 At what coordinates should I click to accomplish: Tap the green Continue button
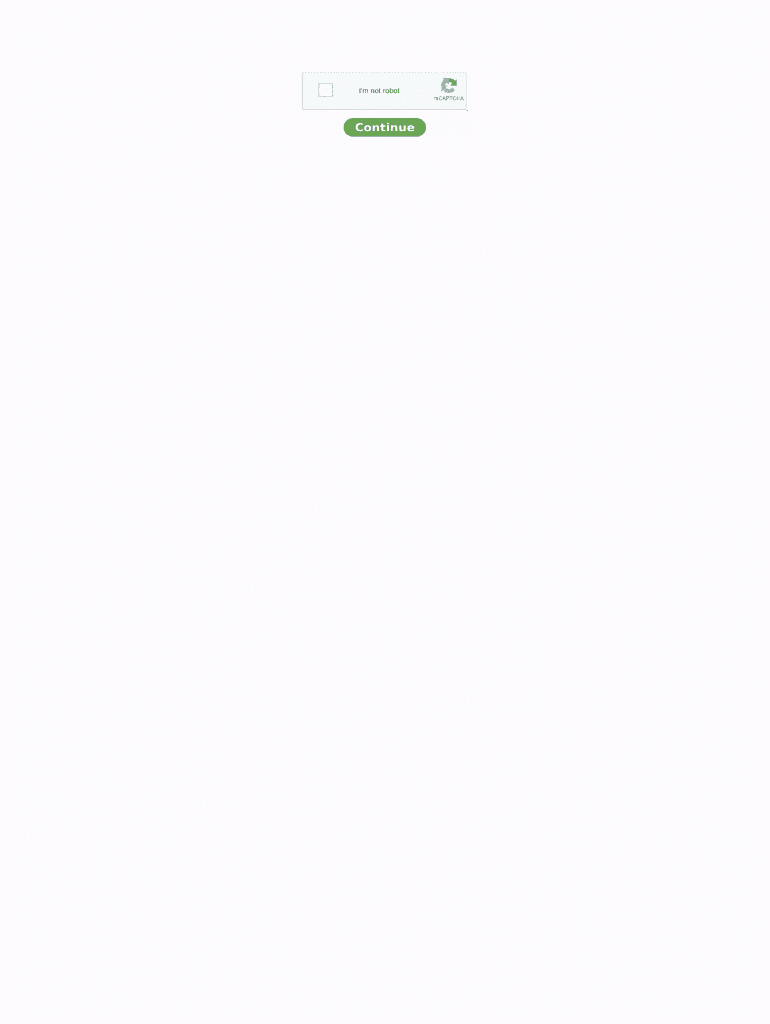click(384, 127)
